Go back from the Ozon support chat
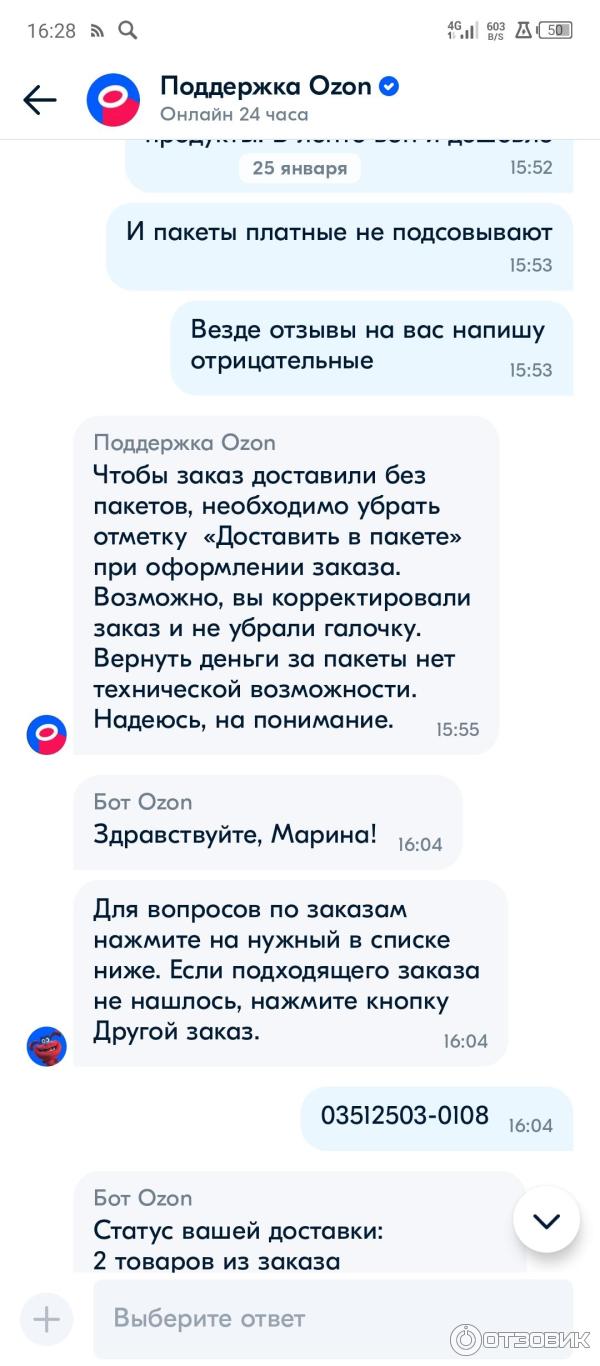The width and height of the screenshot is (600, 1366). pos(40,100)
